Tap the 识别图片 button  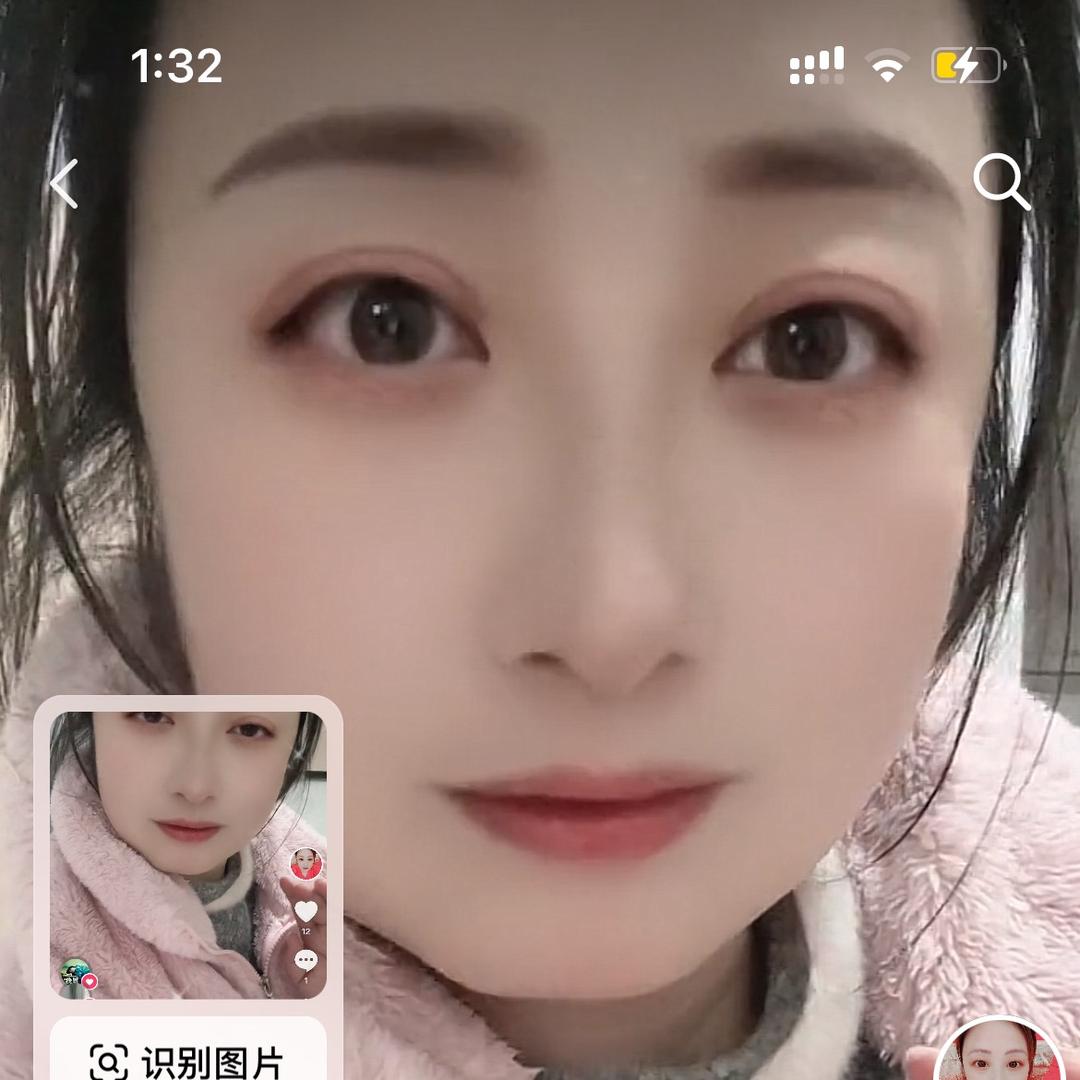coord(188,1058)
